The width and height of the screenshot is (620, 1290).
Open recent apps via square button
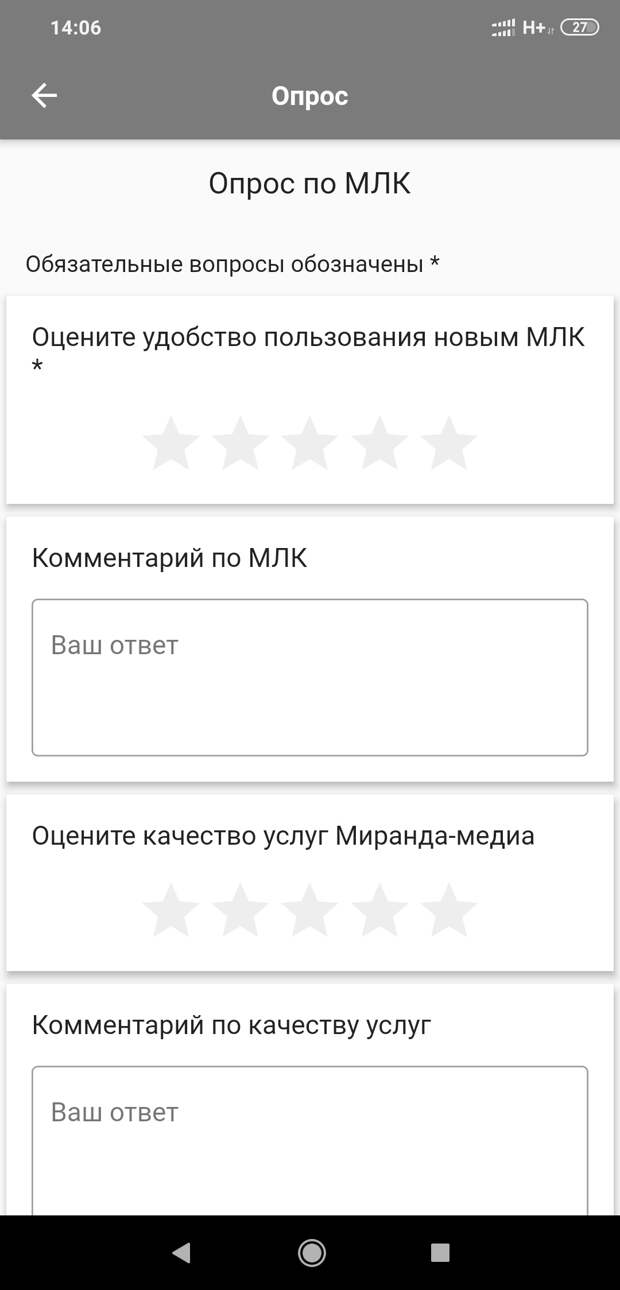pyautogui.click(x=440, y=1252)
